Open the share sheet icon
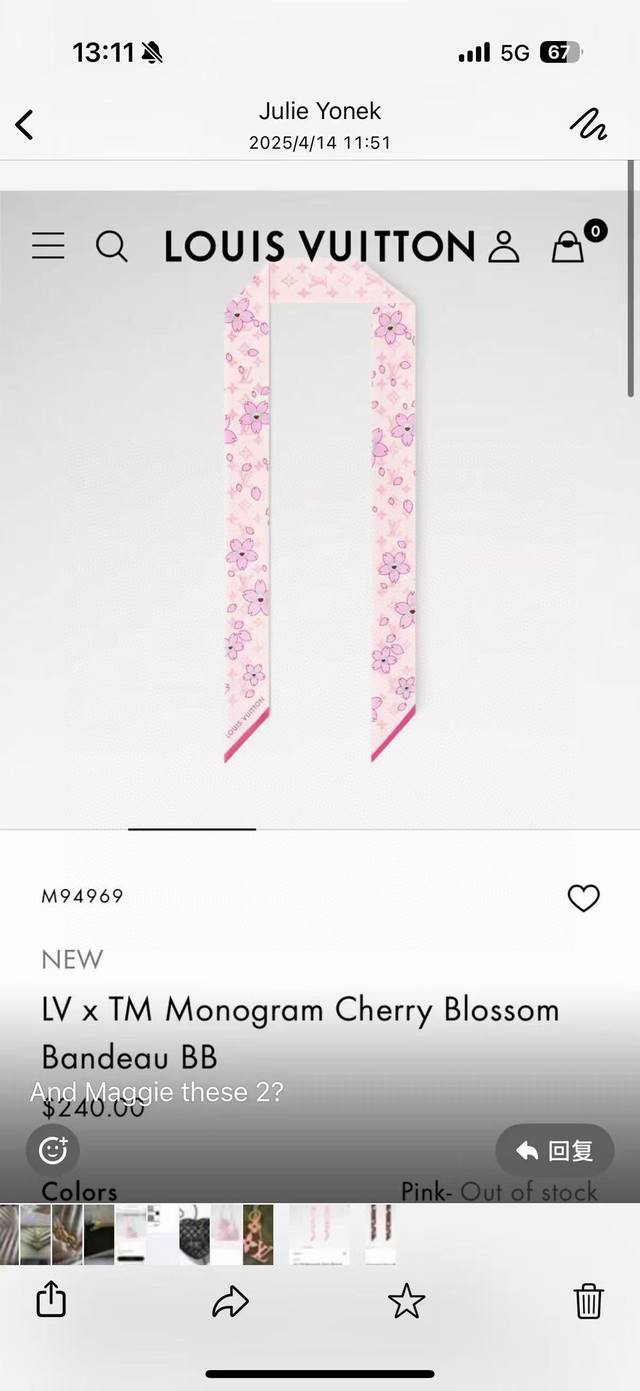Screen dimensions: 640x1391 (x=51, y=1300)
